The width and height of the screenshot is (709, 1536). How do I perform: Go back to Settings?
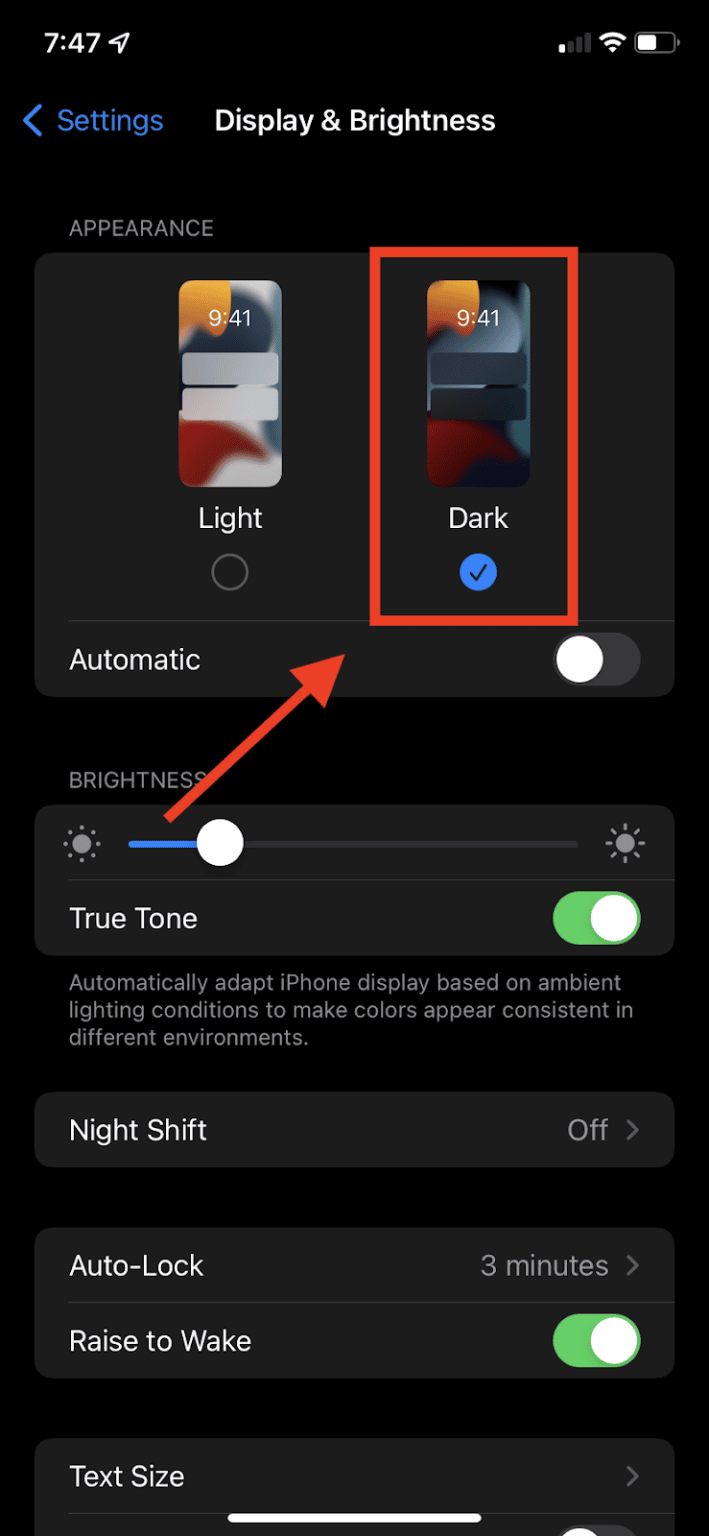point(93,121)
